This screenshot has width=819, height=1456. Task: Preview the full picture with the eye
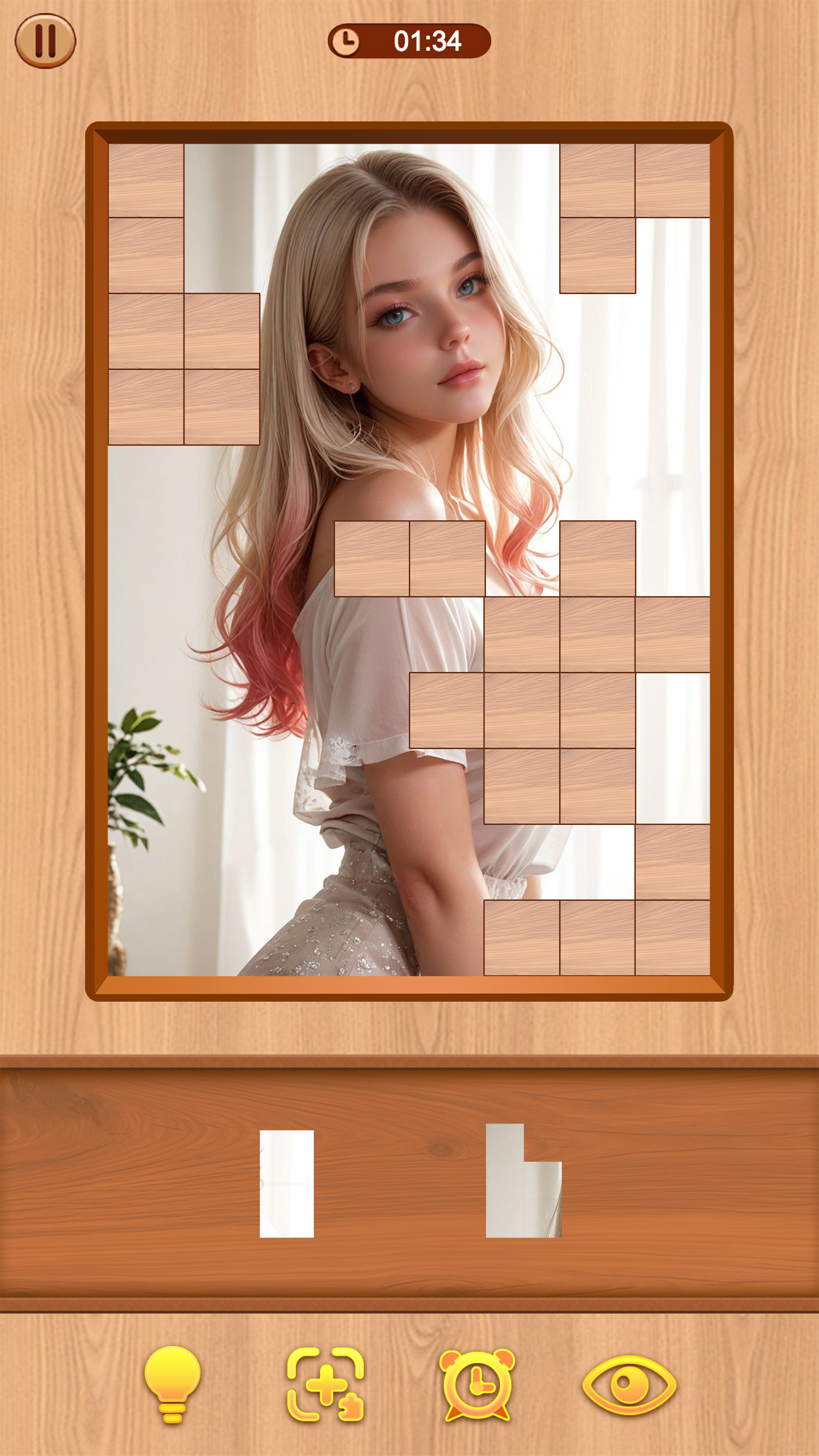point(629,1385)
